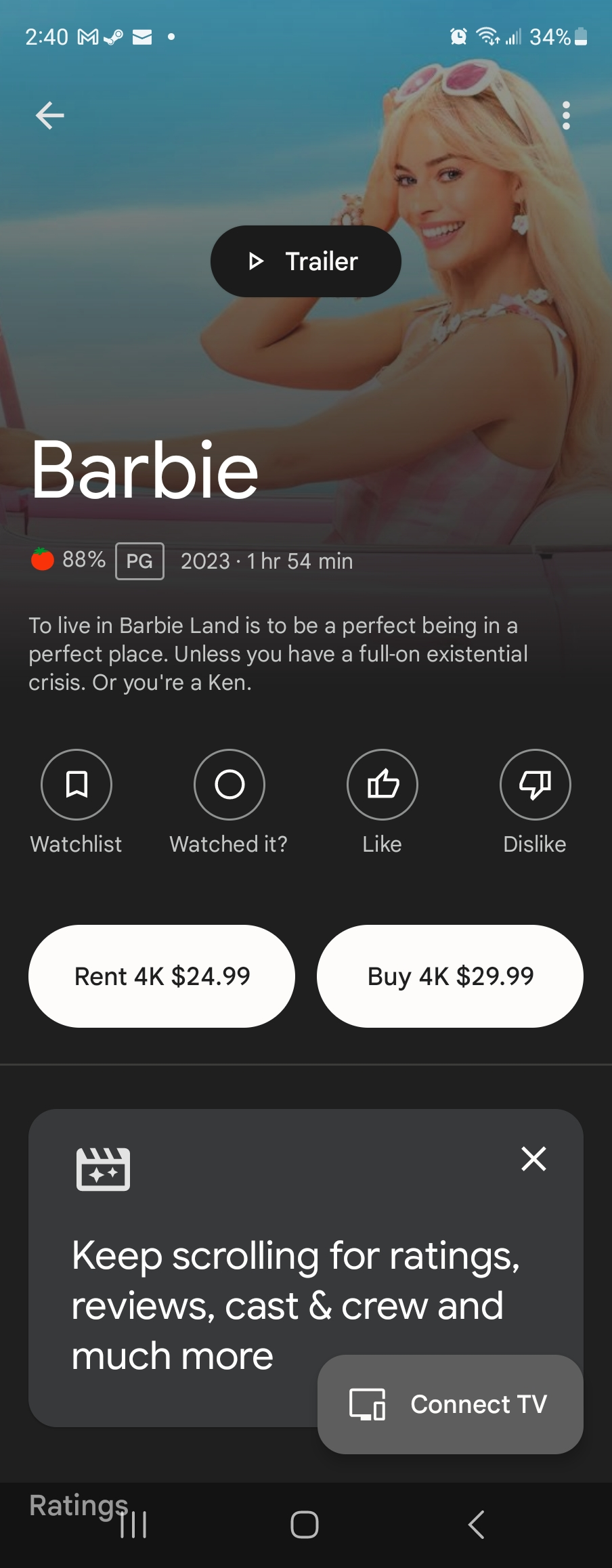Mark Barbie as watched
Viewport: 612px width, 1568px height.
(x=230, y=785)
